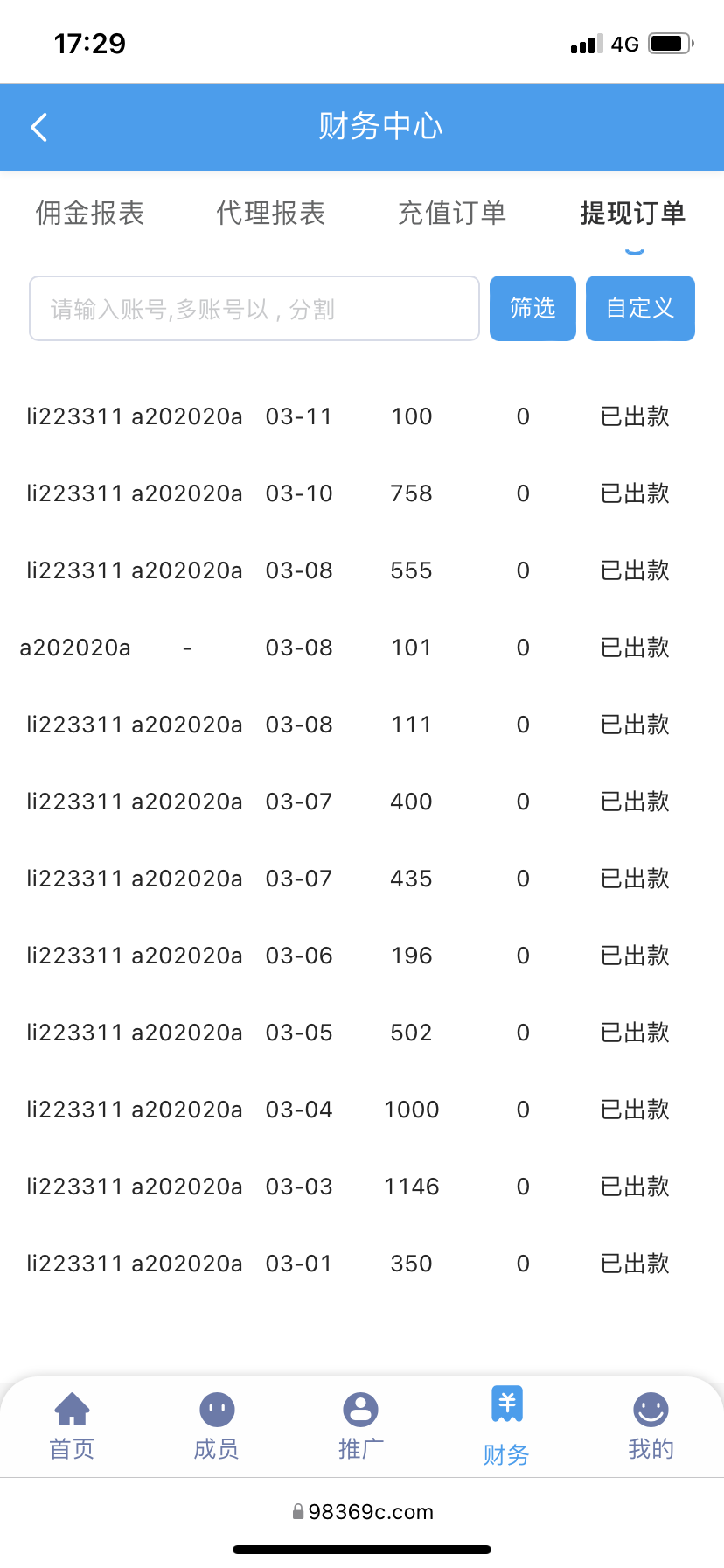Screen dimensions: 724x1568
Task: Click the 筛选 filter button
Action: click(x=532, y=308)
